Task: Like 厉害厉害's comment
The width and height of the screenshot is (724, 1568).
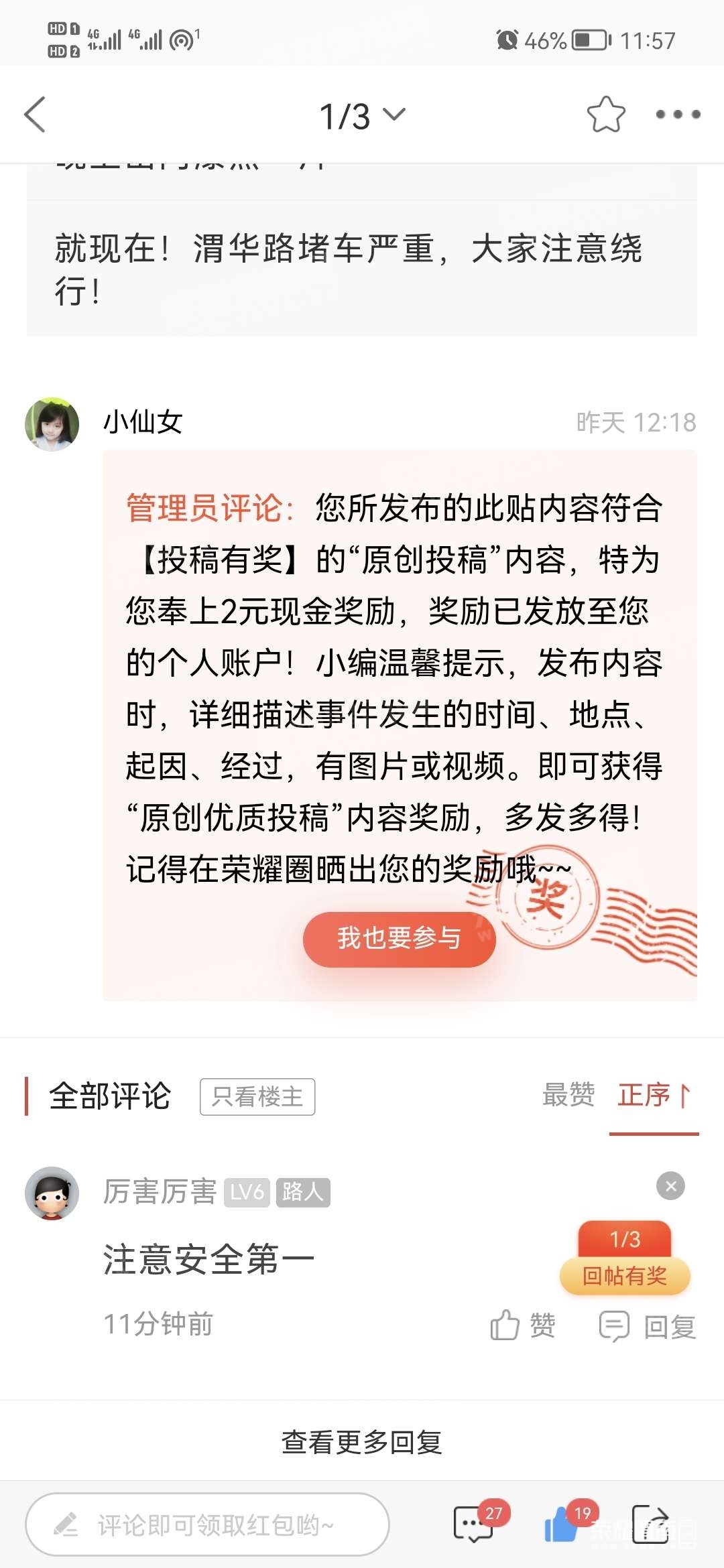Action: pos(523,1325)
